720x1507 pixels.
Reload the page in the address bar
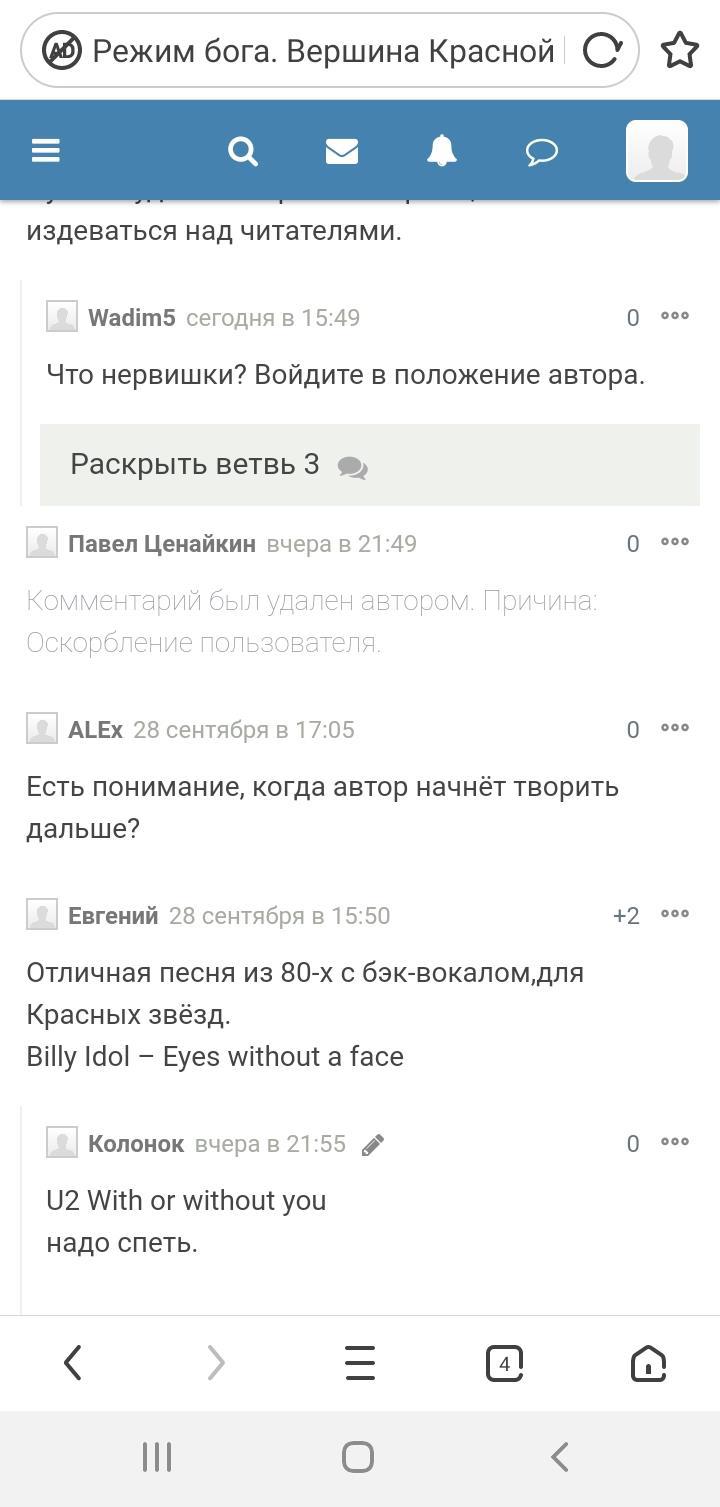602,50
